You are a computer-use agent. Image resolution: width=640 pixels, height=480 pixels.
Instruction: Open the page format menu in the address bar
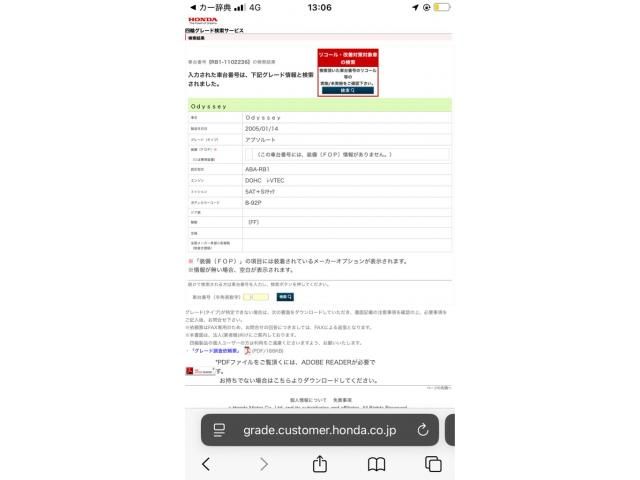219,430
